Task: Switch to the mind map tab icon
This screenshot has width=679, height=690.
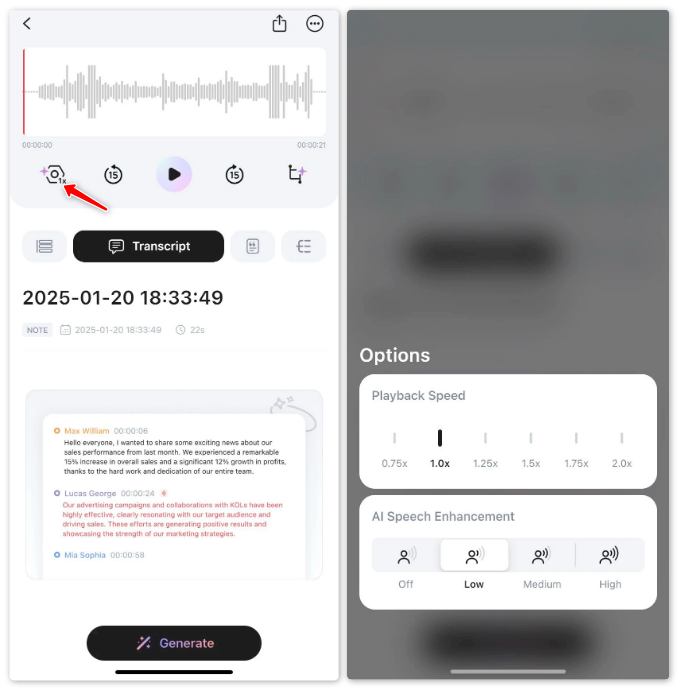Action: (303, 246)
